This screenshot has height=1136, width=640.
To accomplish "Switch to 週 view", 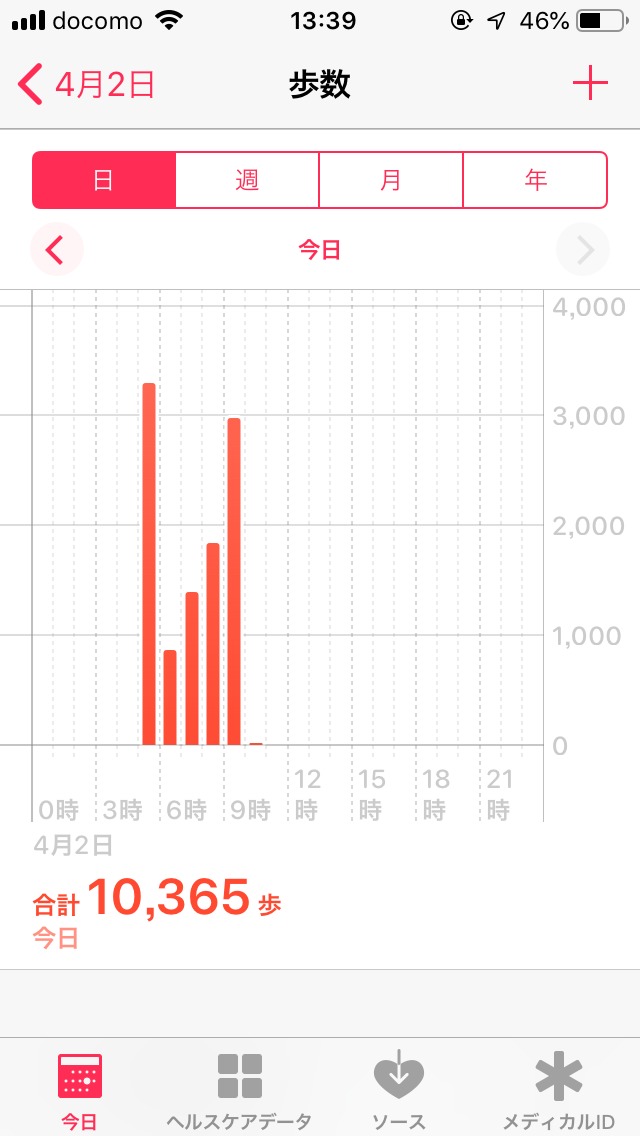I will (247, 180).
